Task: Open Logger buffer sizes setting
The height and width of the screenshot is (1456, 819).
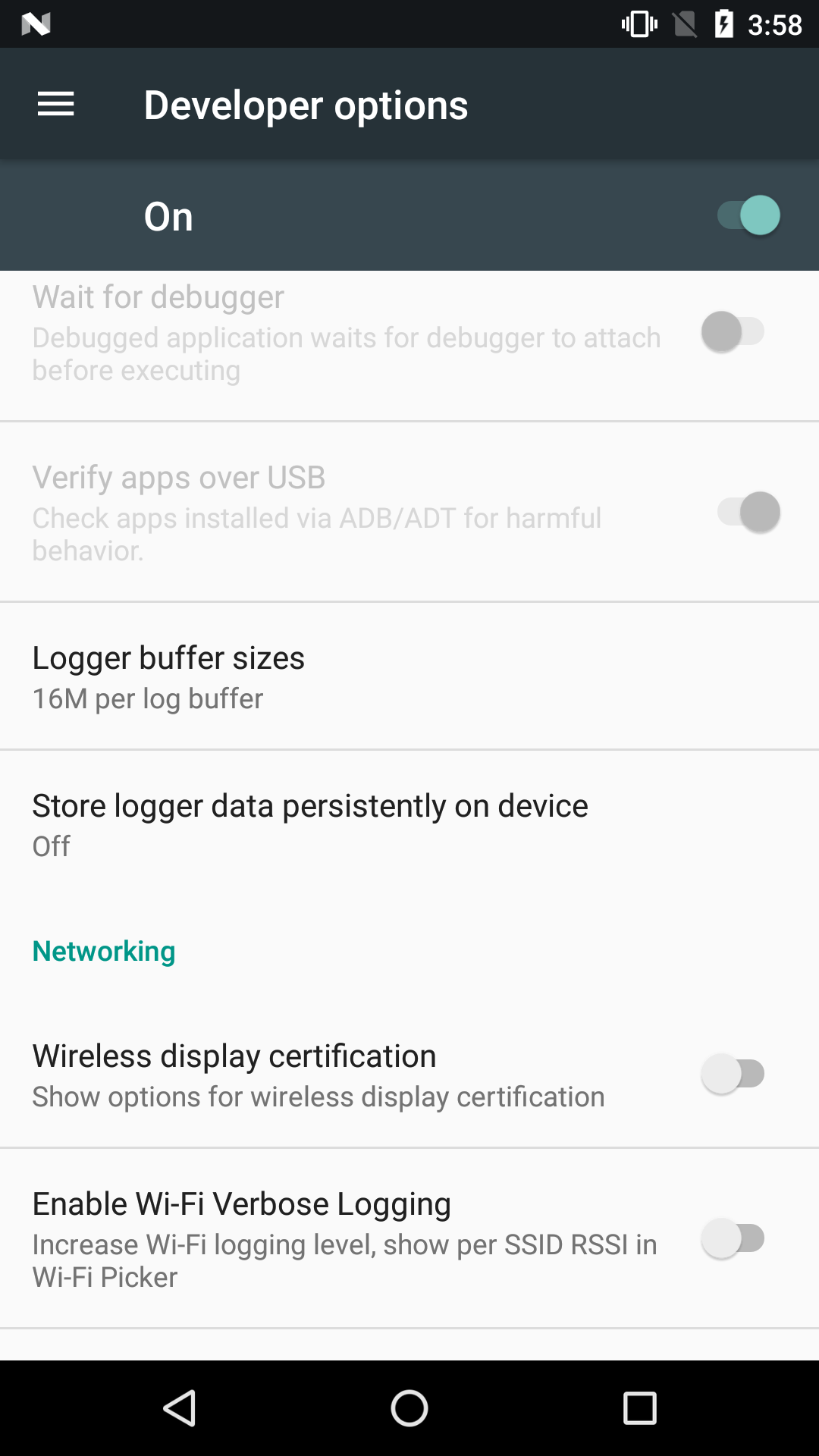Action: pos(409,676)
